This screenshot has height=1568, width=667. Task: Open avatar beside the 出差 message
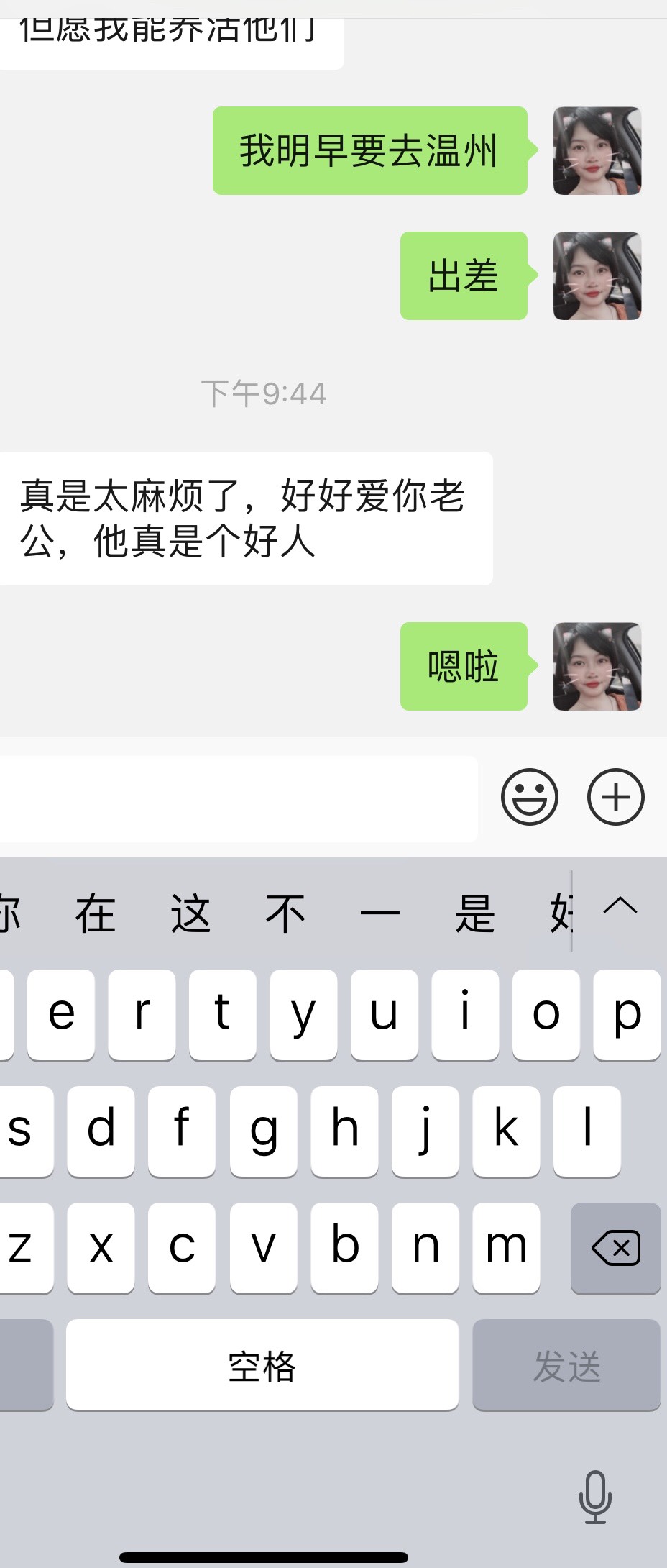597,275
